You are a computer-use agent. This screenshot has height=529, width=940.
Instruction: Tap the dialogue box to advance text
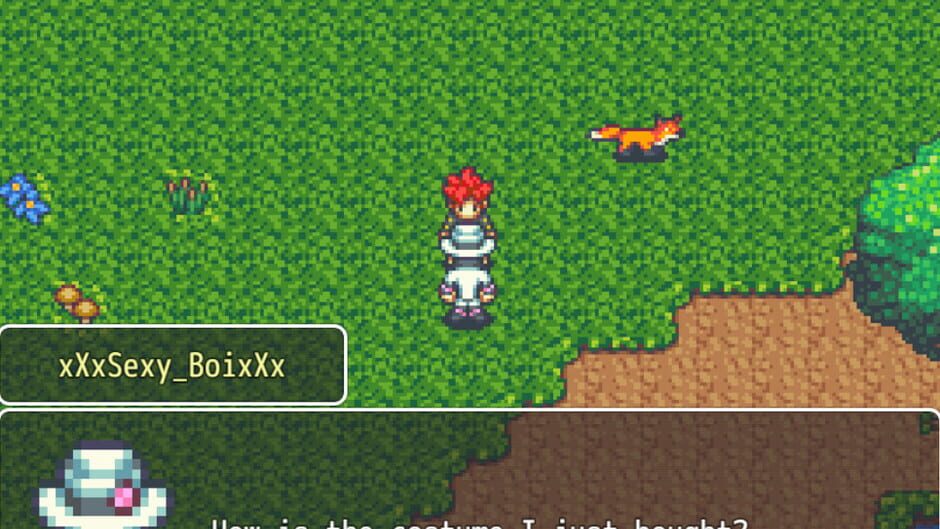[x=470, y=470]
